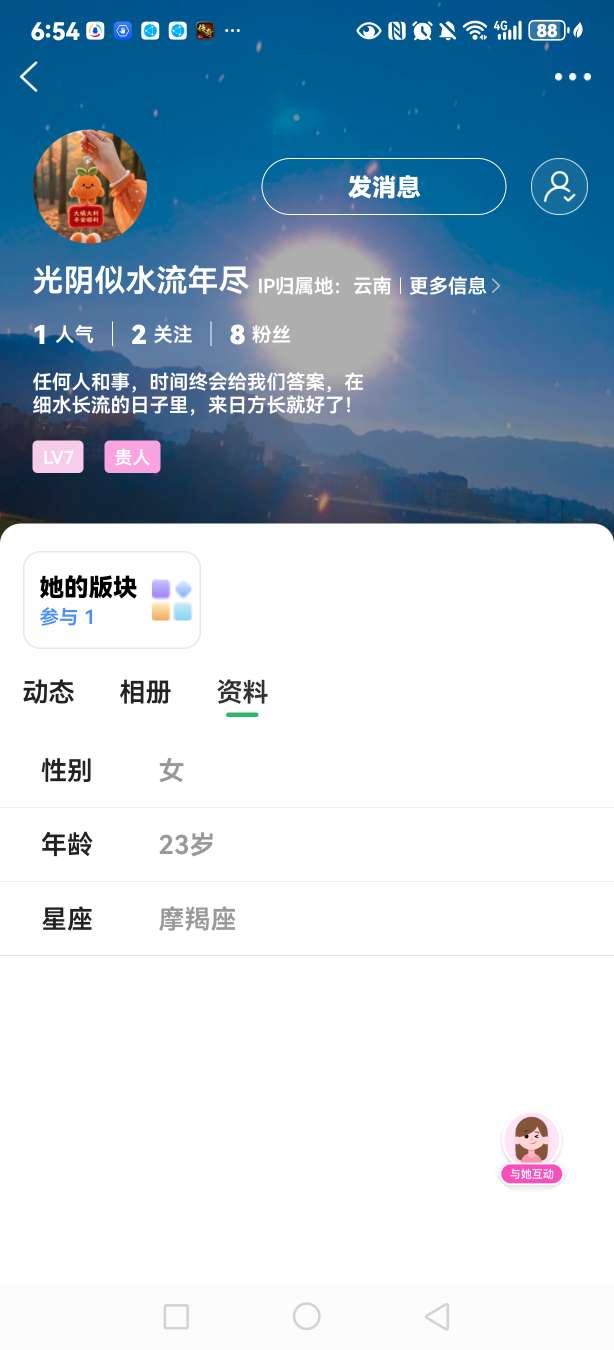
Task: Open recent apps with the square button
Action: pyautogui.click(x=176, y=1316)
